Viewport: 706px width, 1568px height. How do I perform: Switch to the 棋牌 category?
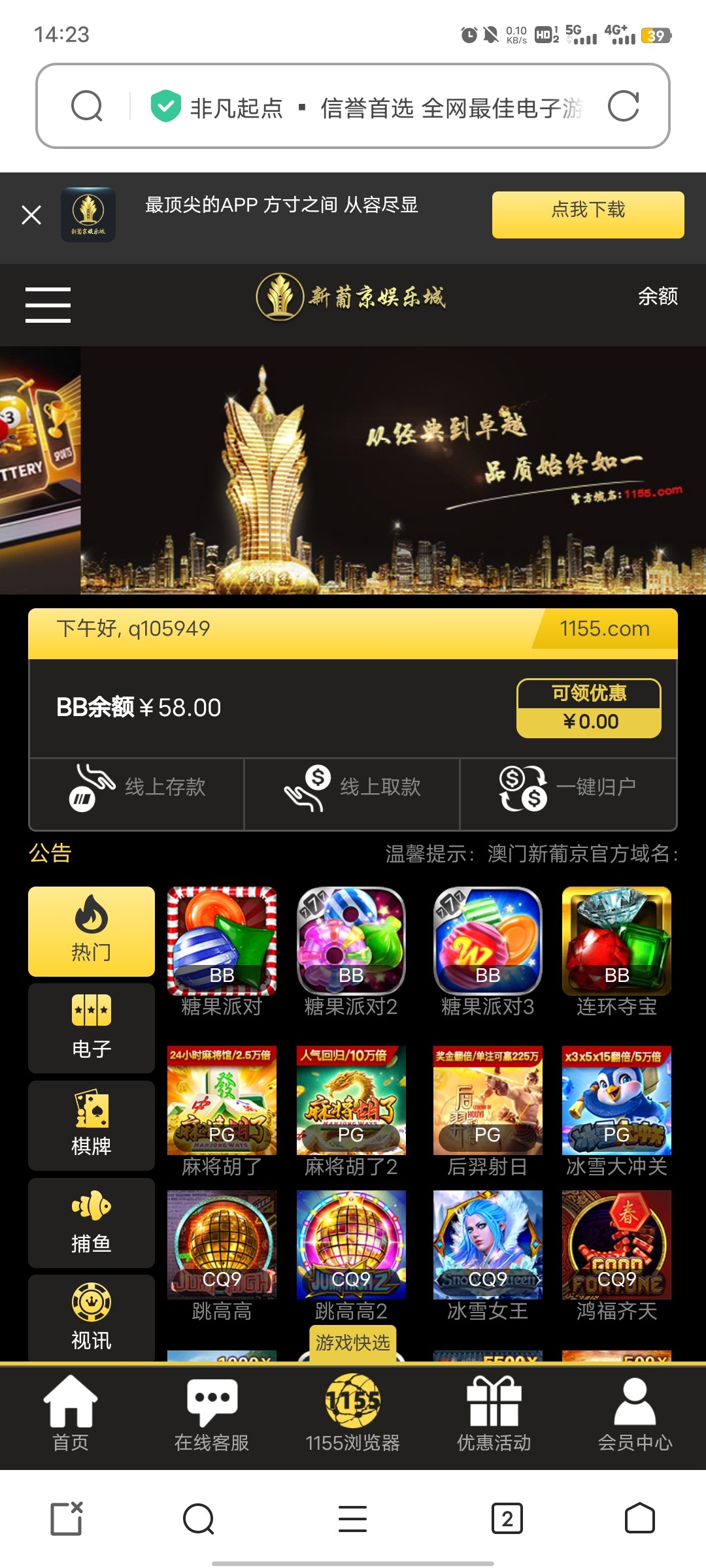click(x=92, y=1125)
